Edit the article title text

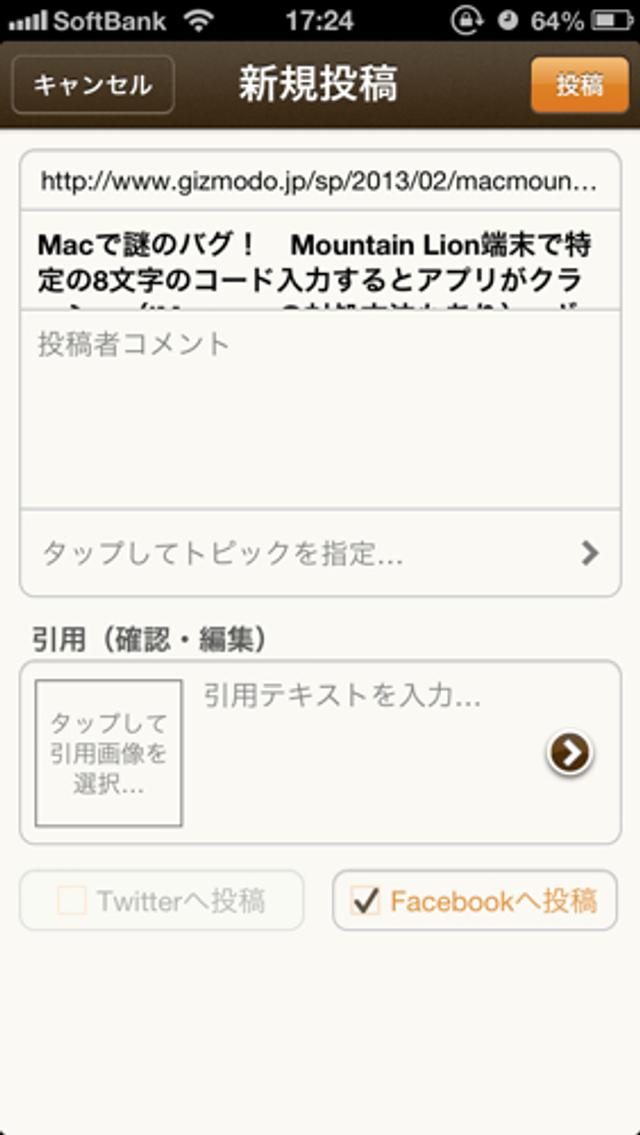click(319, 260)
